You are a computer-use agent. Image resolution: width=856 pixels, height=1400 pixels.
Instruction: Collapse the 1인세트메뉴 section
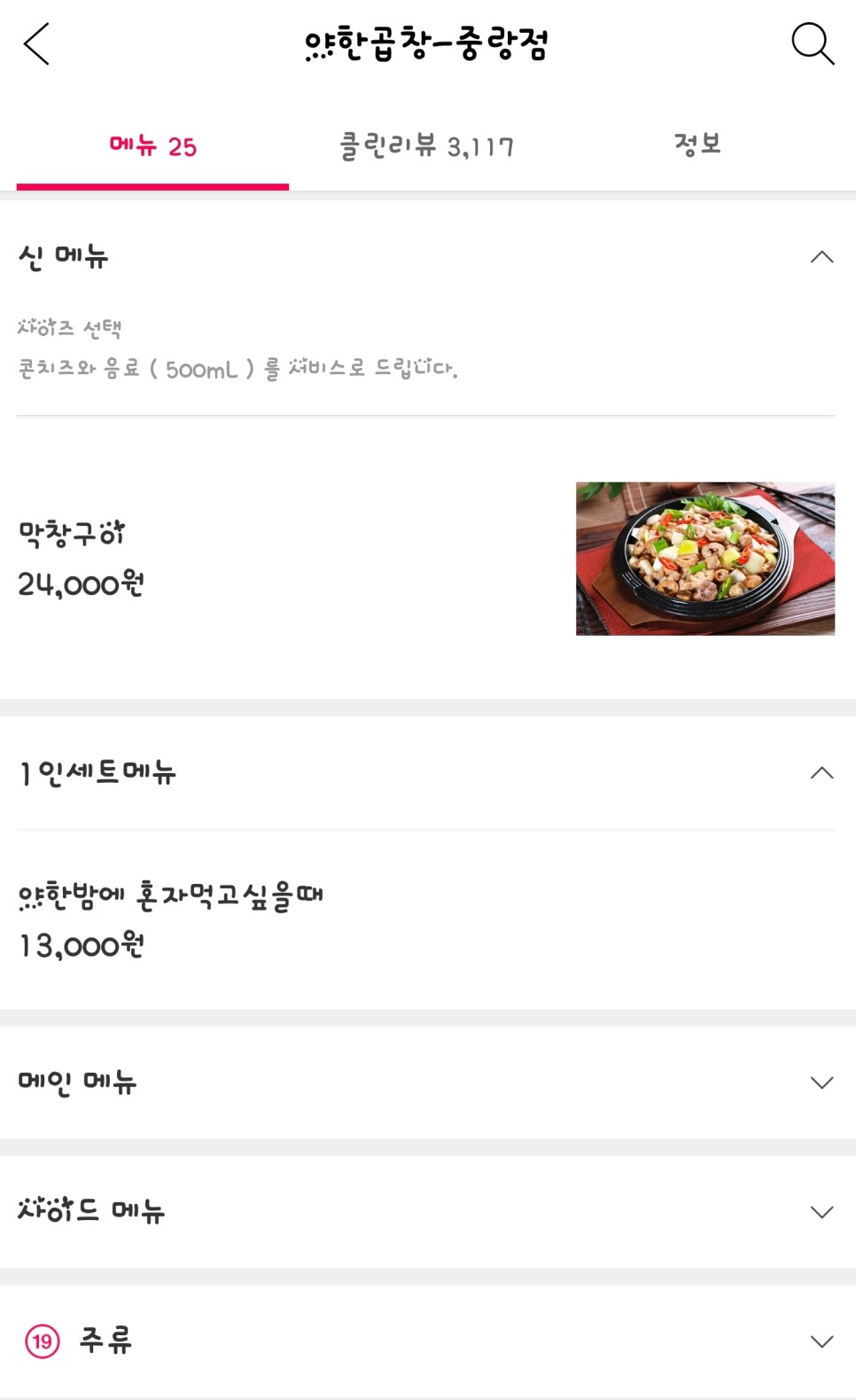point(821,773)
